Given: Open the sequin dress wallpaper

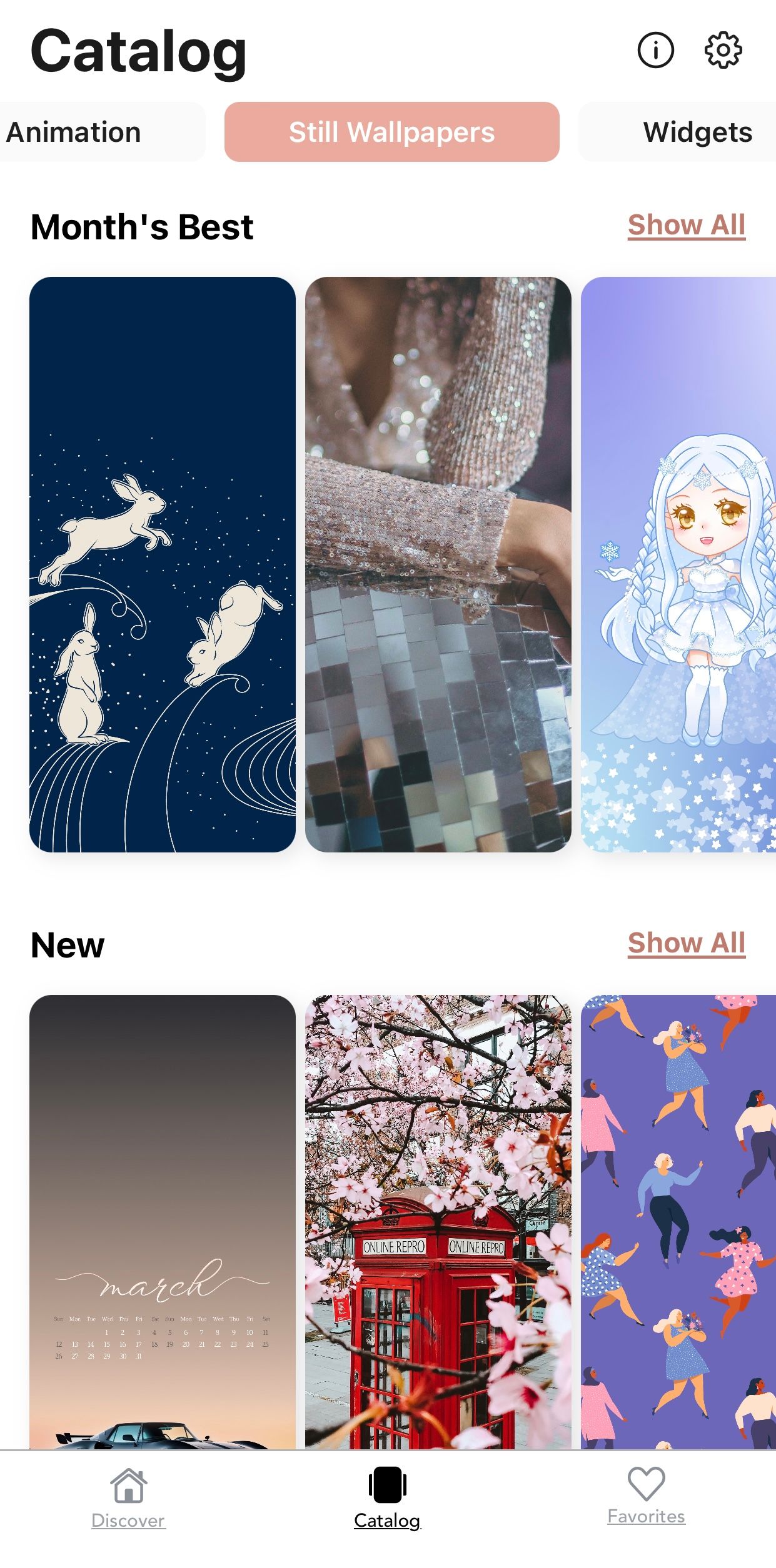Looking at the screenshot, I should [438, 564].
